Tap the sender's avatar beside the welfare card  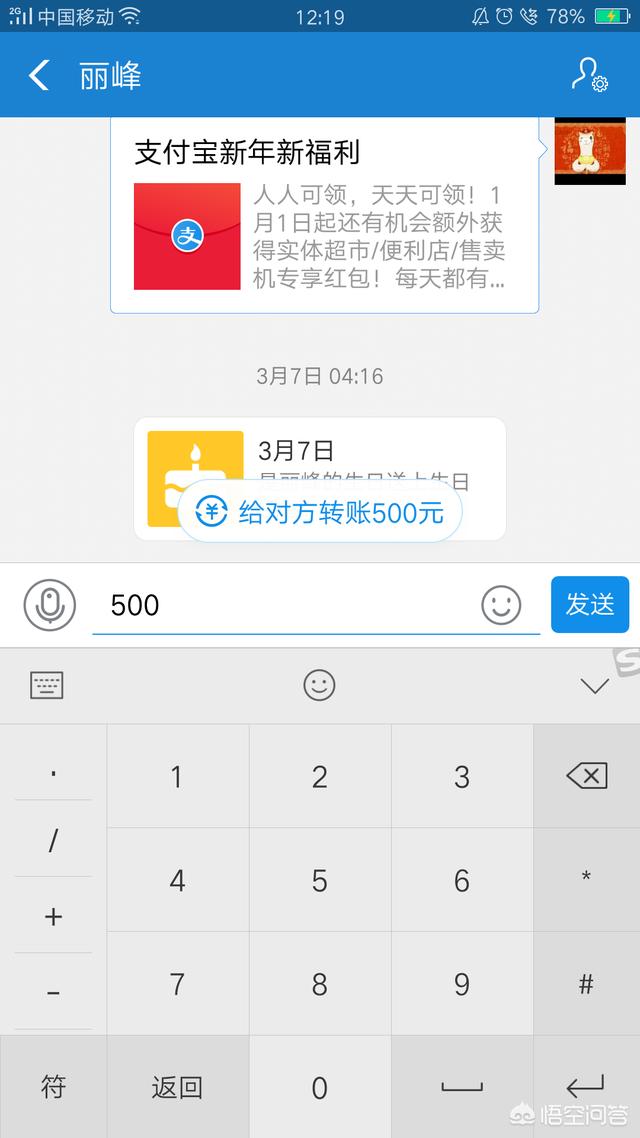pos(582,151)
